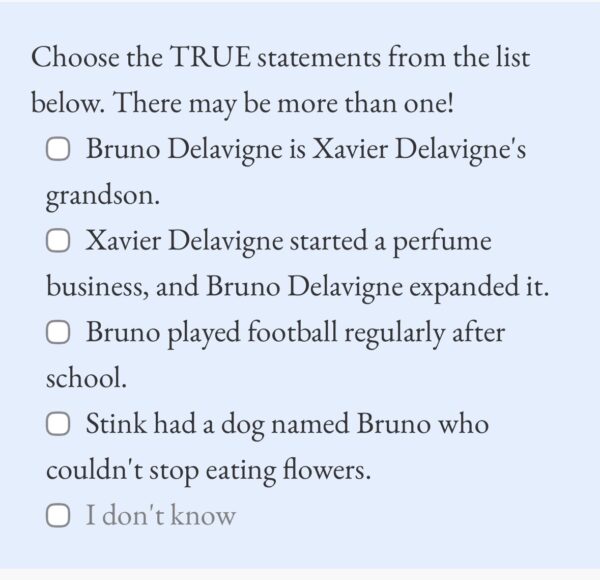Tick the Bruno played football checkbox

point(58,333)
